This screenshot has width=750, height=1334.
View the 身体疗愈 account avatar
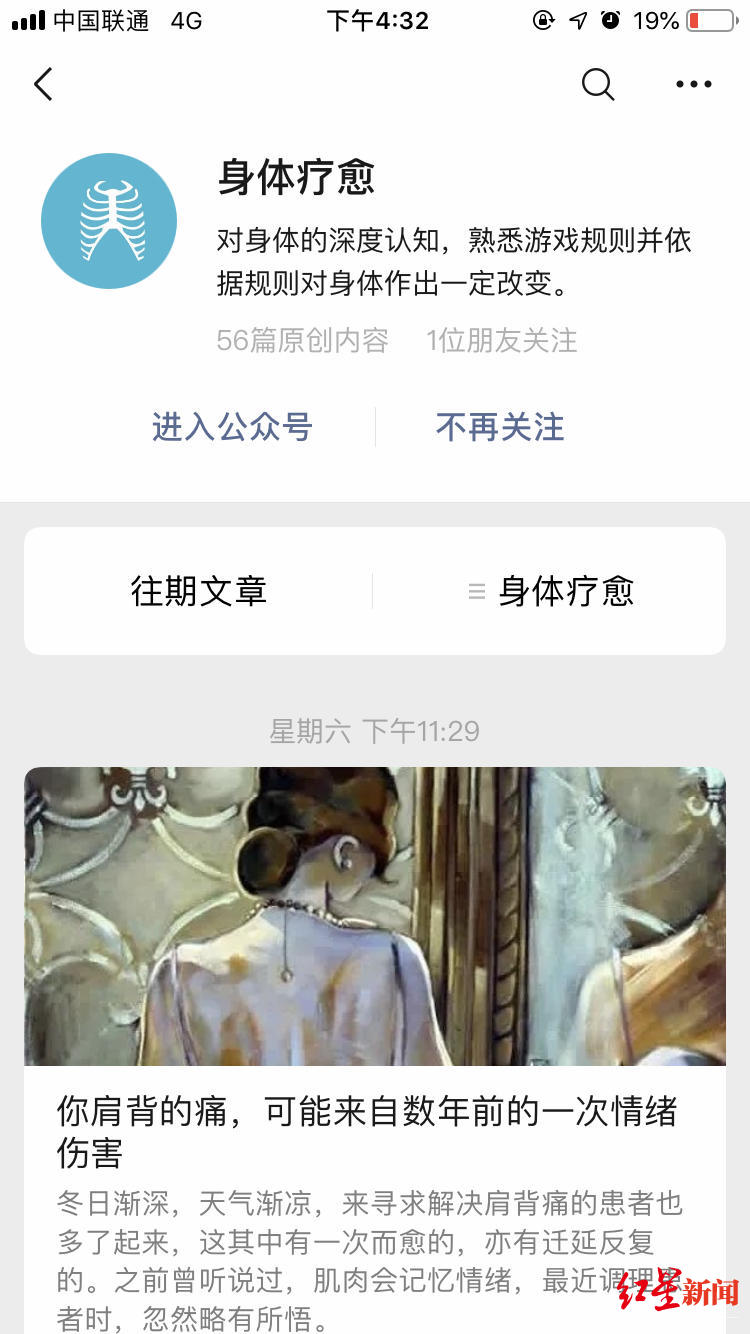(x=109, y=221)
